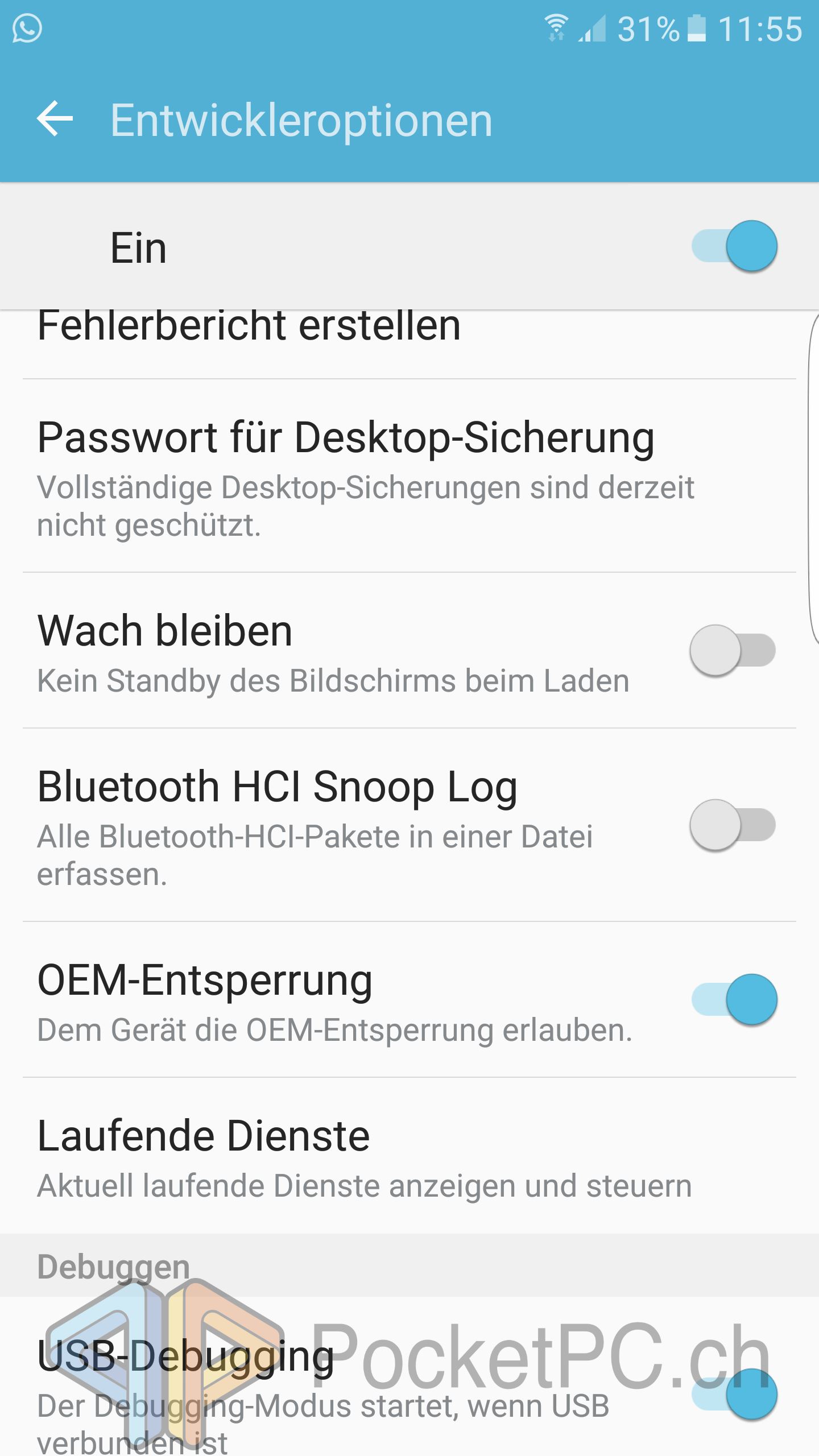Turn on Bluetooth HCI Snoop Log
The height and width of the screenshot is (1456, 819).
[733, 825]
